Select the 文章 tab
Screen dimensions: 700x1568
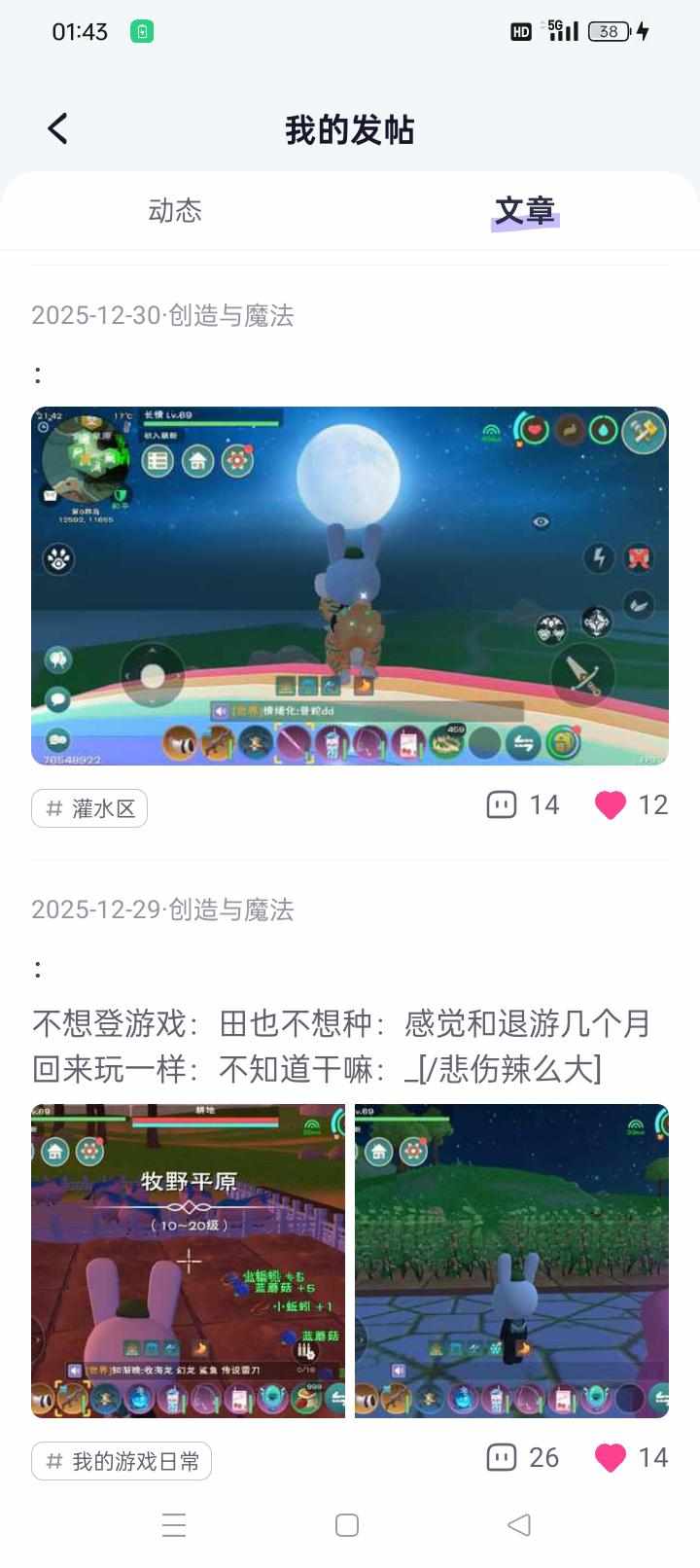(x=524, y=210)
